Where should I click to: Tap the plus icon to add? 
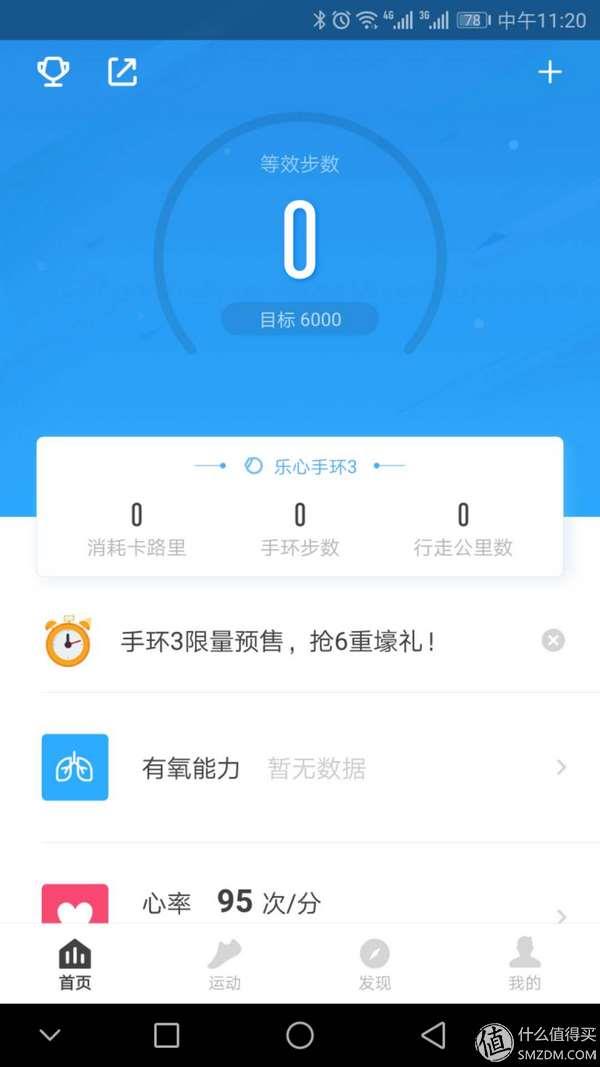pyautogui.click(x=550, y=72)
